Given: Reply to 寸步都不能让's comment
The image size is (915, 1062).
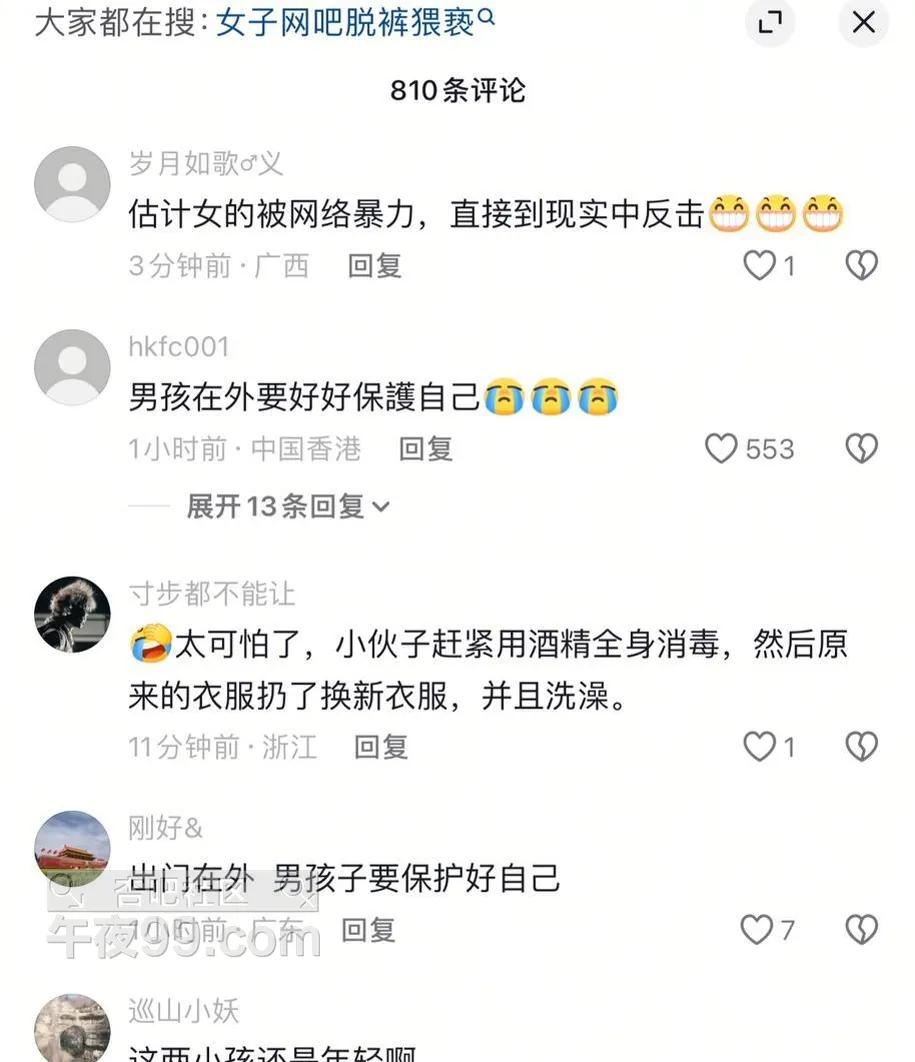Looking at the screenshot, I should [381, 747].
